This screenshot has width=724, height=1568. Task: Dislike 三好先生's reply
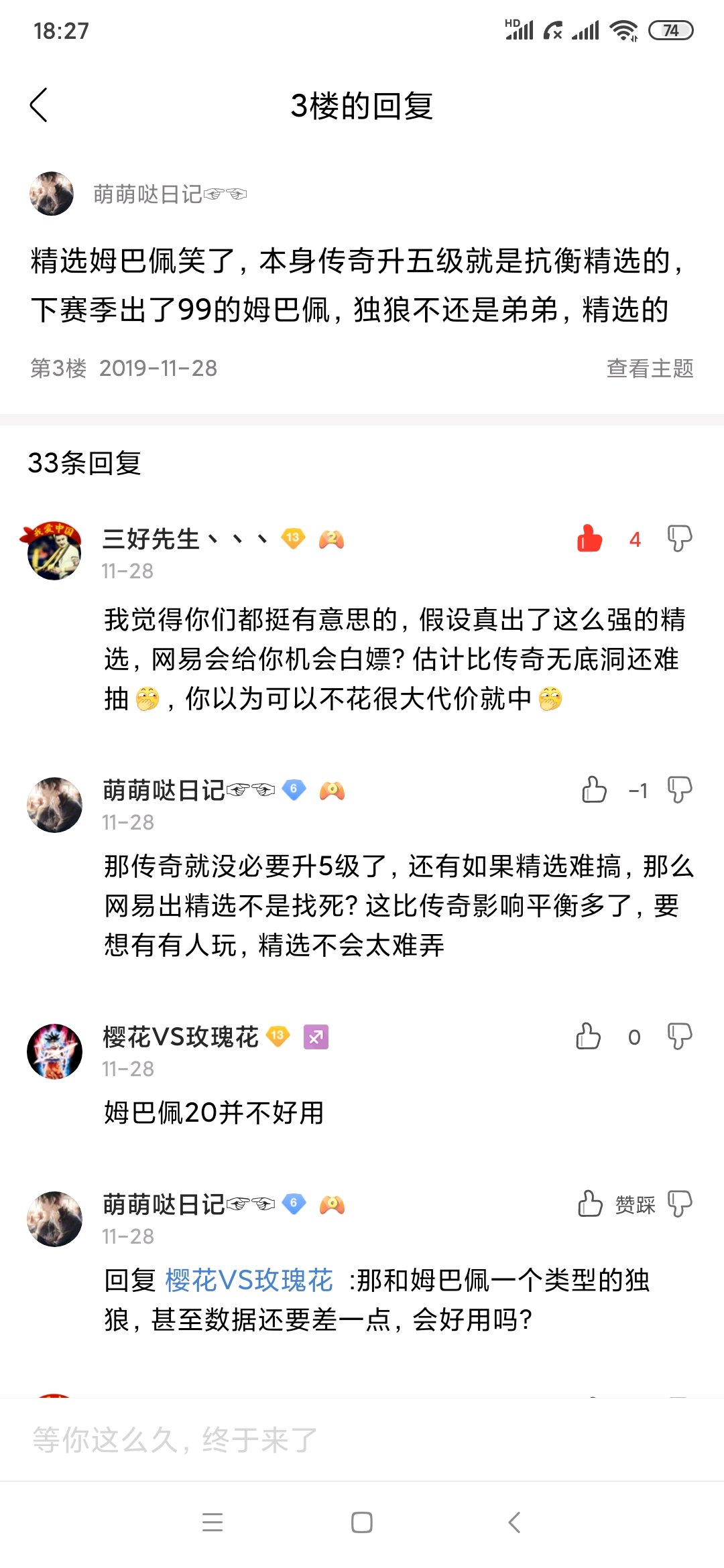pos(680,538)
